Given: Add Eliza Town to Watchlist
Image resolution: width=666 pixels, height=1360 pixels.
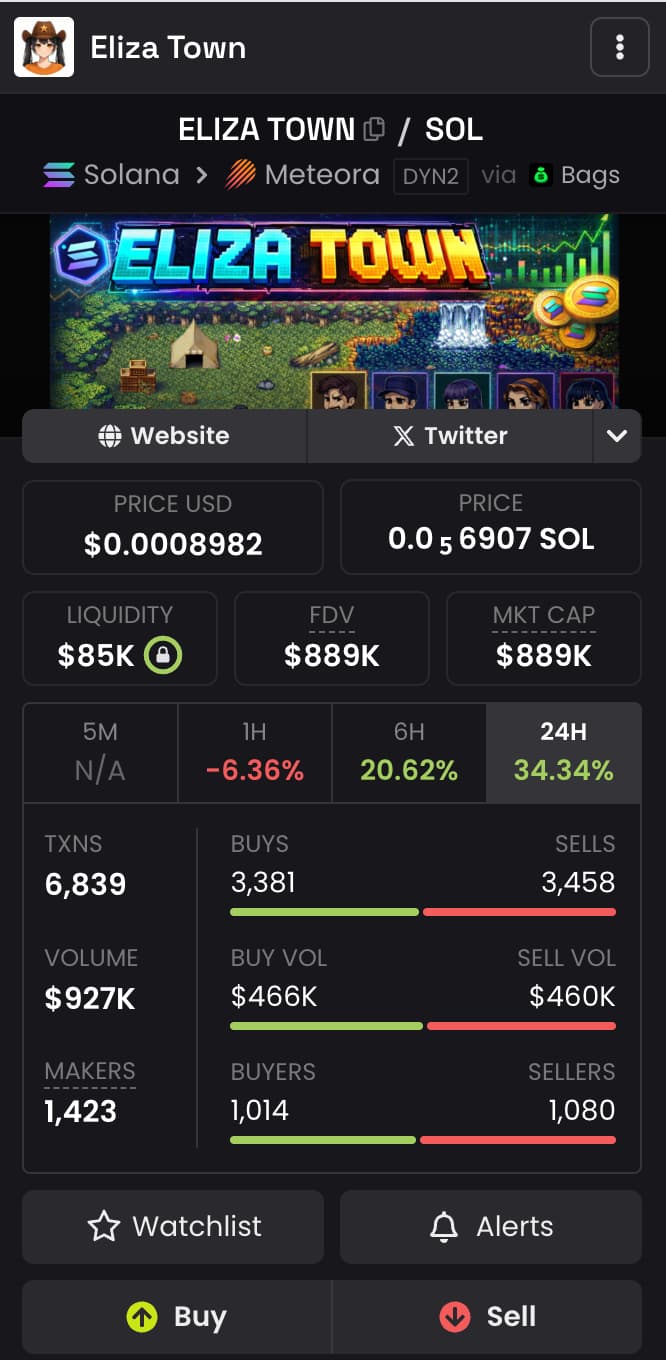Looking at the screenshot, I should pos(173,1226).
